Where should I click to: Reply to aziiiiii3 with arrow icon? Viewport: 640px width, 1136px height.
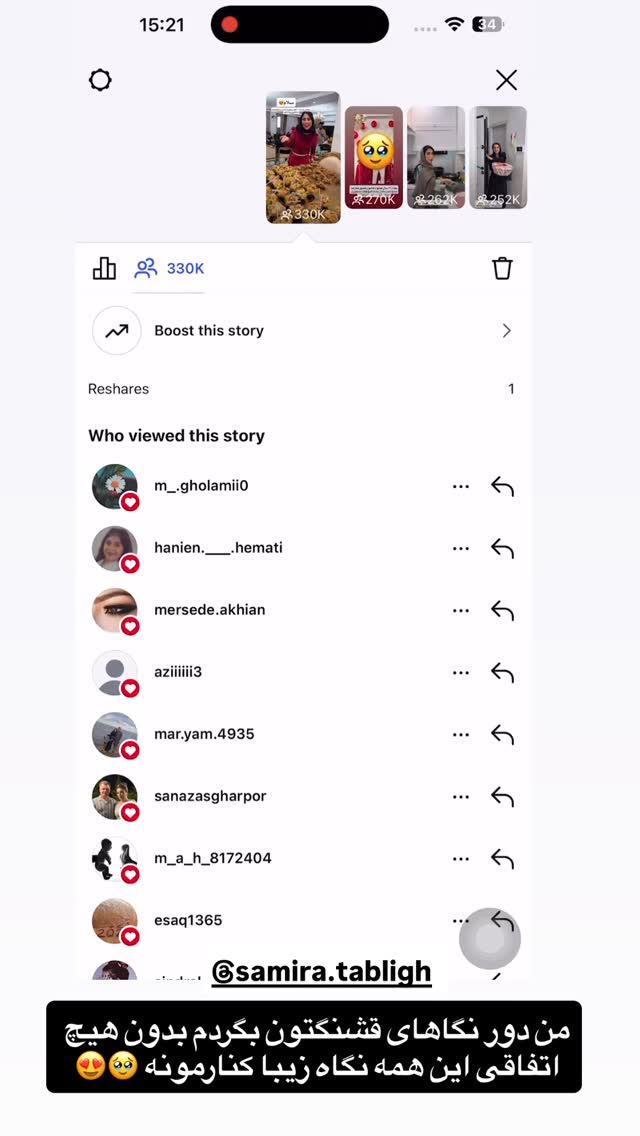[x=502, y=673]
